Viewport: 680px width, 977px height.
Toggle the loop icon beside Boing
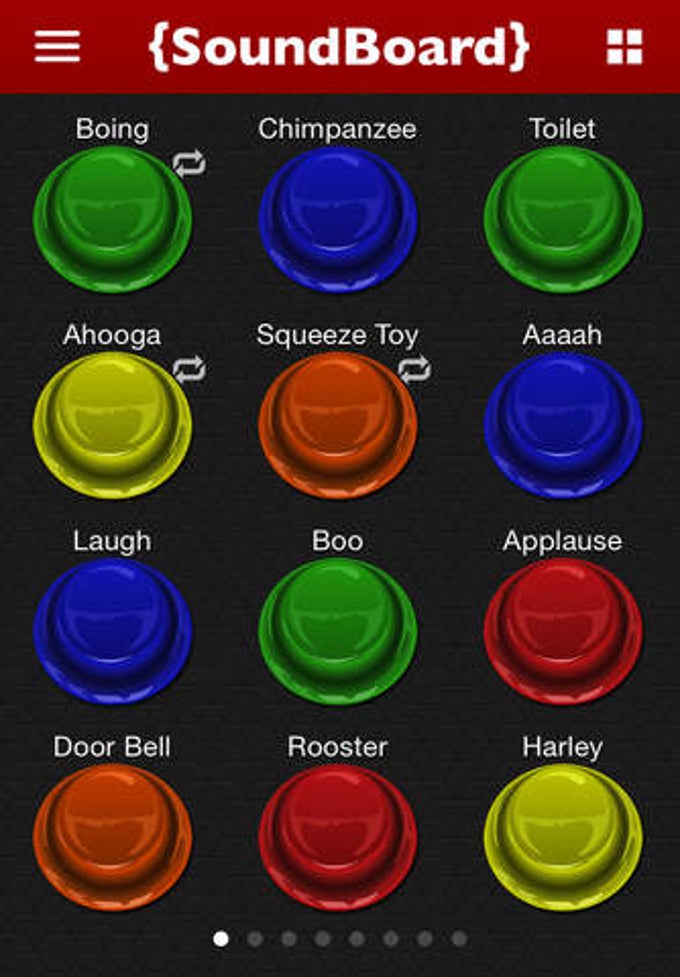pos(189,164)
